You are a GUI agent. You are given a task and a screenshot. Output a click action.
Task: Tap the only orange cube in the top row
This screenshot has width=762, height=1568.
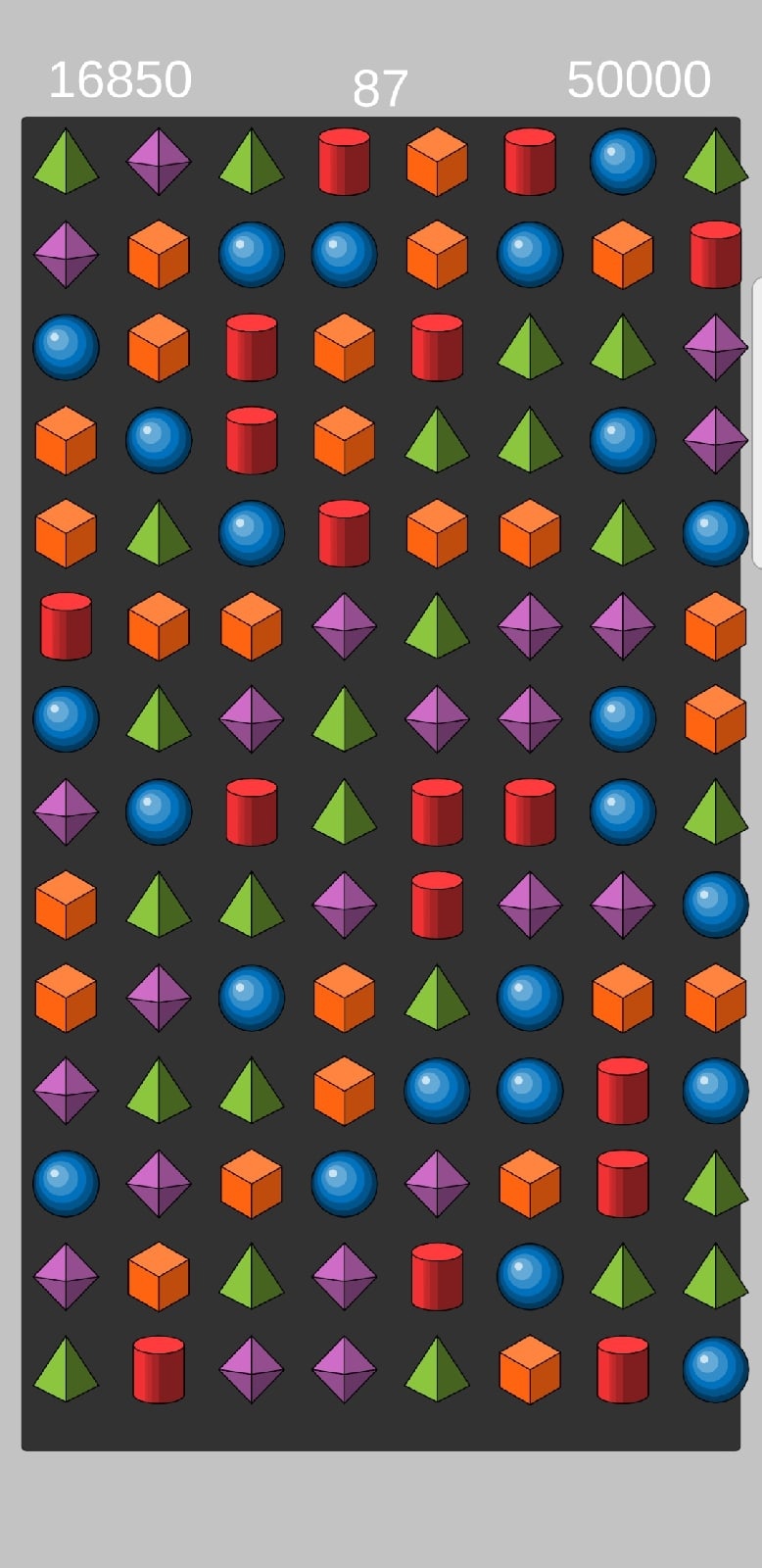(x=437, y=162)
